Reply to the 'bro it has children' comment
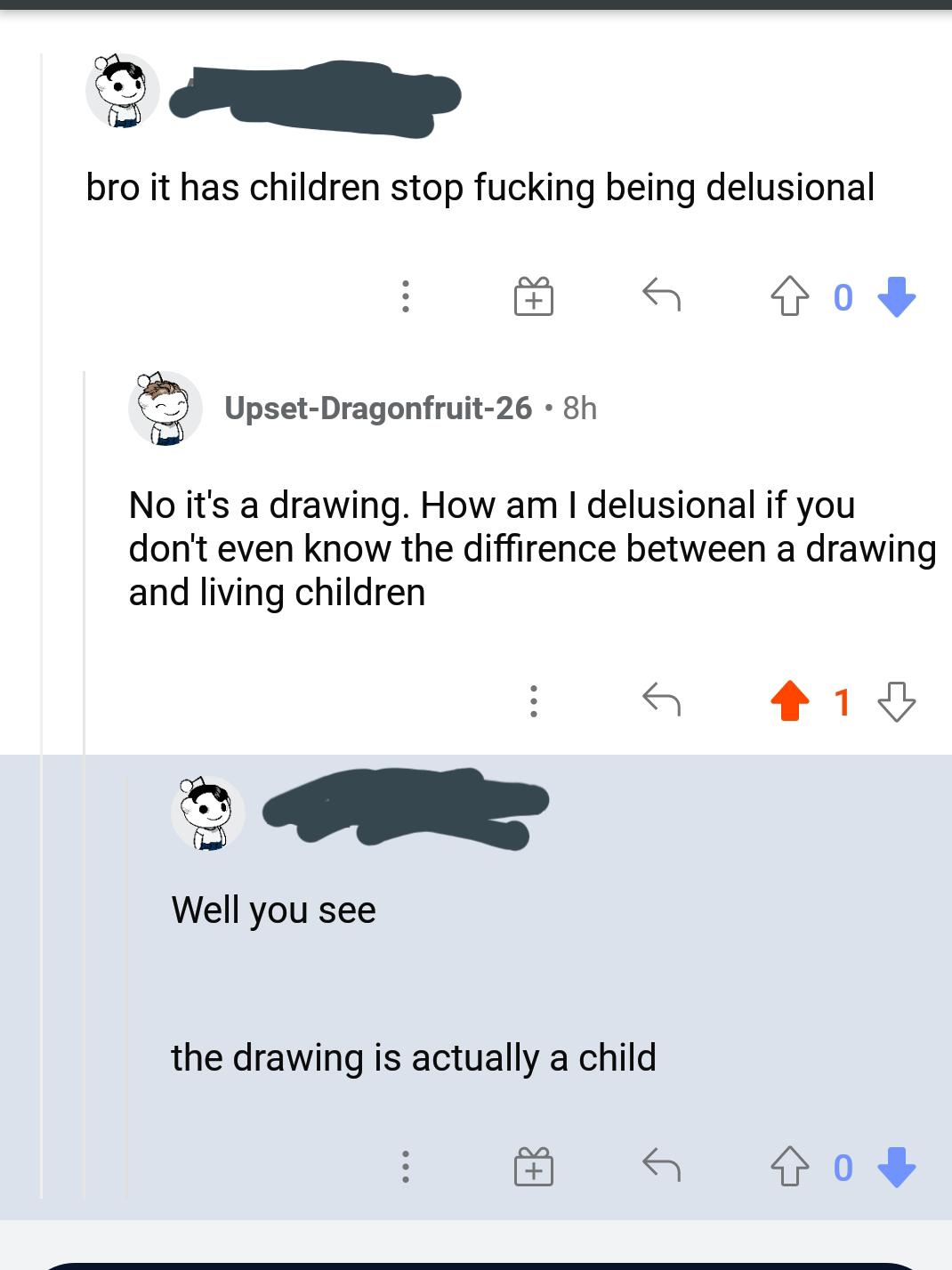 click(661, 295)
